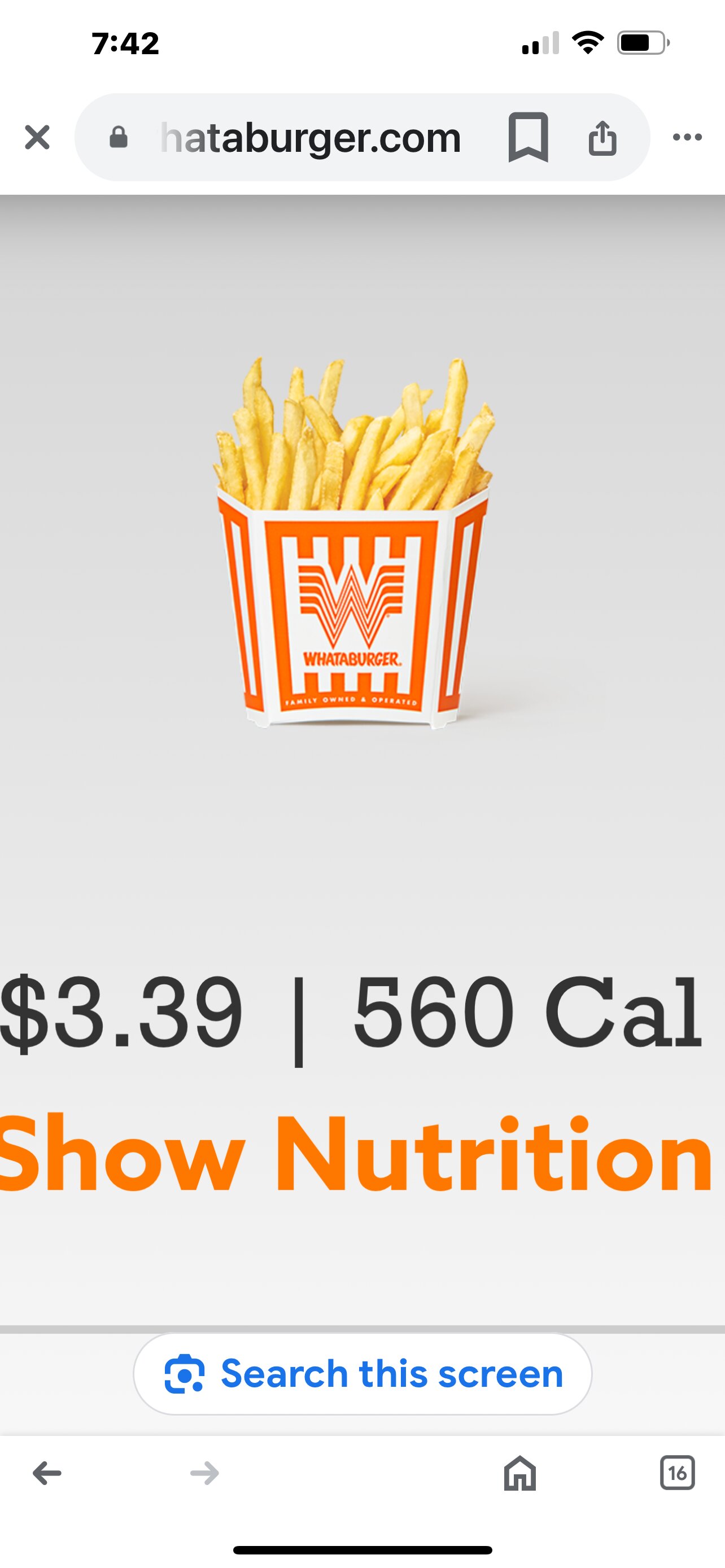Tap Search this screen
Image resolution: width=725 pixels, height=1568 pixels.
click(x=363, y=1374)
